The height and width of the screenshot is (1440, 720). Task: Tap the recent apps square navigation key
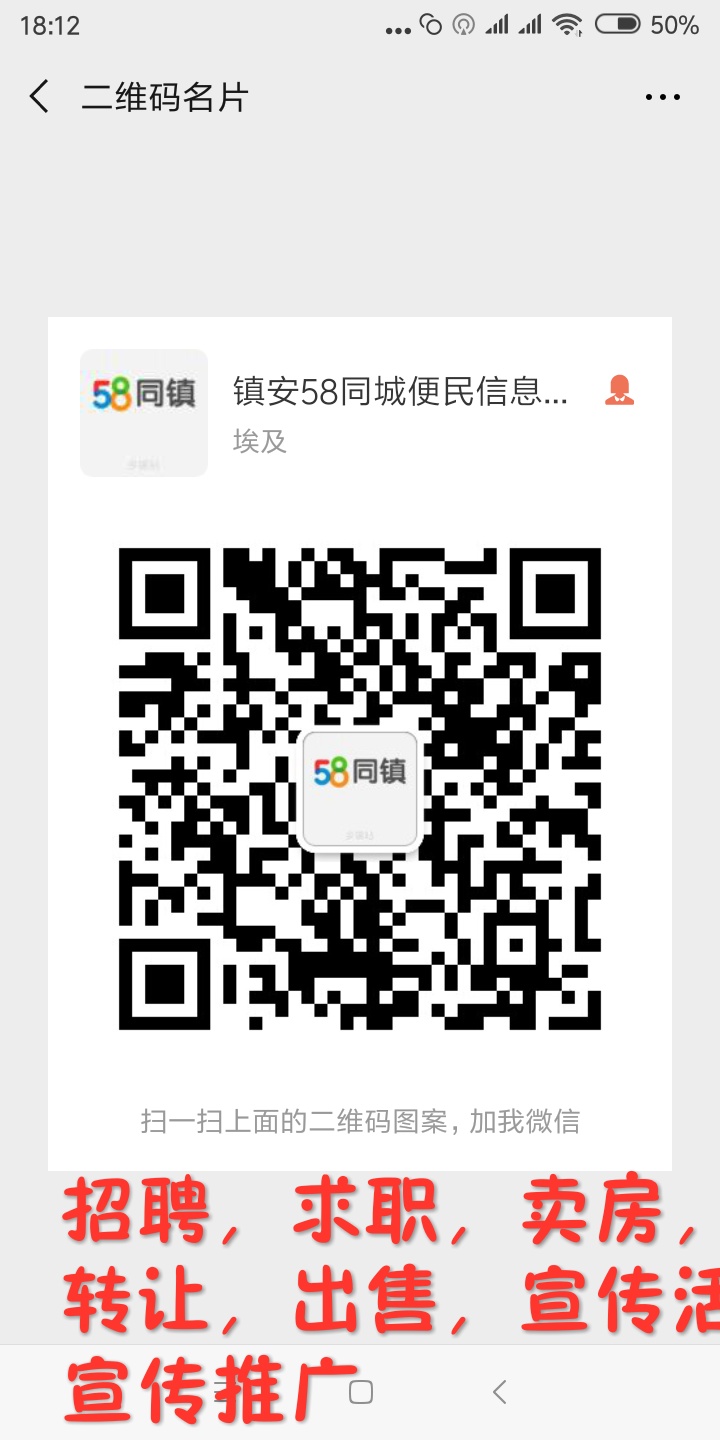pyautogui.click(x=360, y=1391)
